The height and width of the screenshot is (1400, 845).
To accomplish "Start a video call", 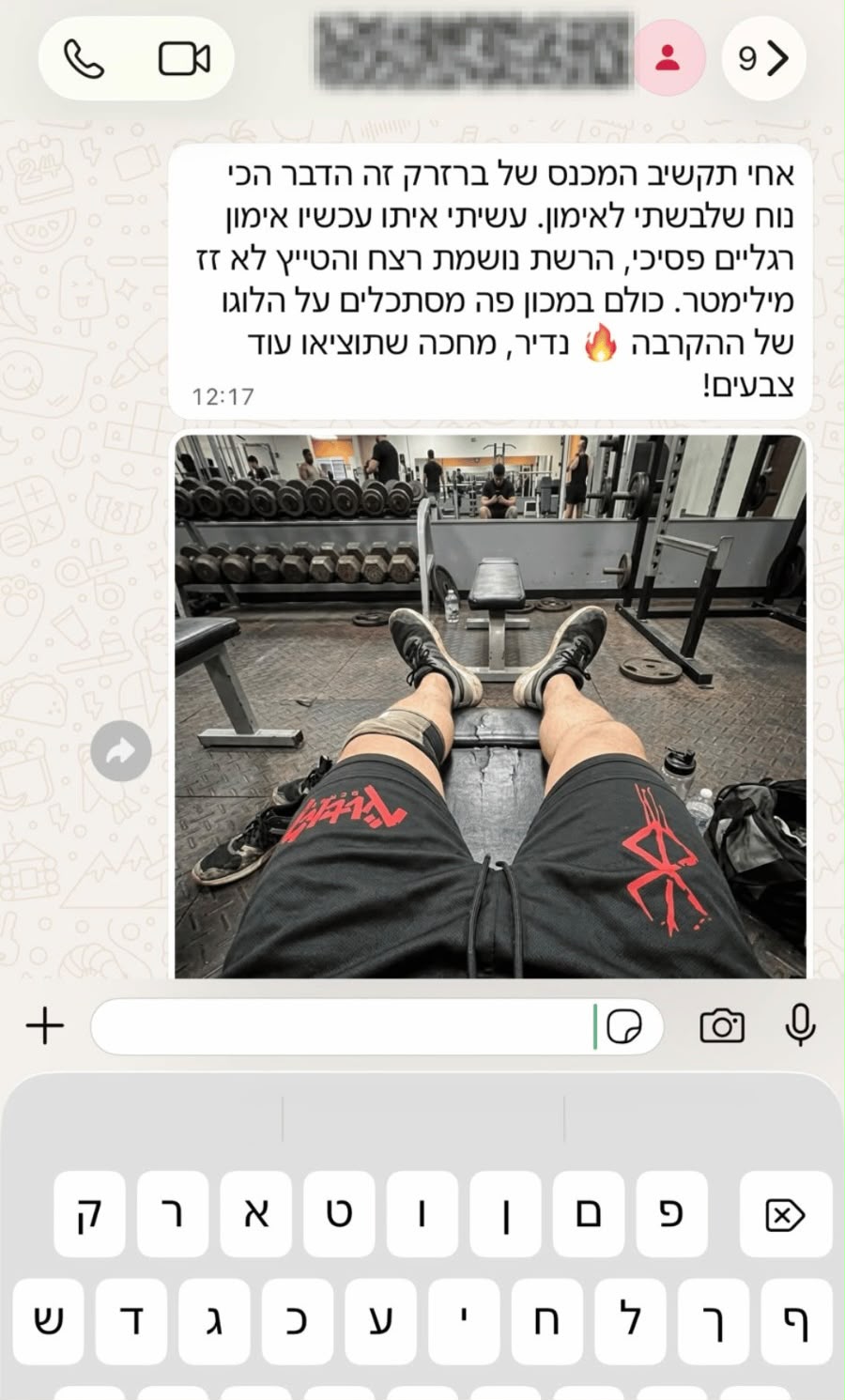I will coord(184,59).
